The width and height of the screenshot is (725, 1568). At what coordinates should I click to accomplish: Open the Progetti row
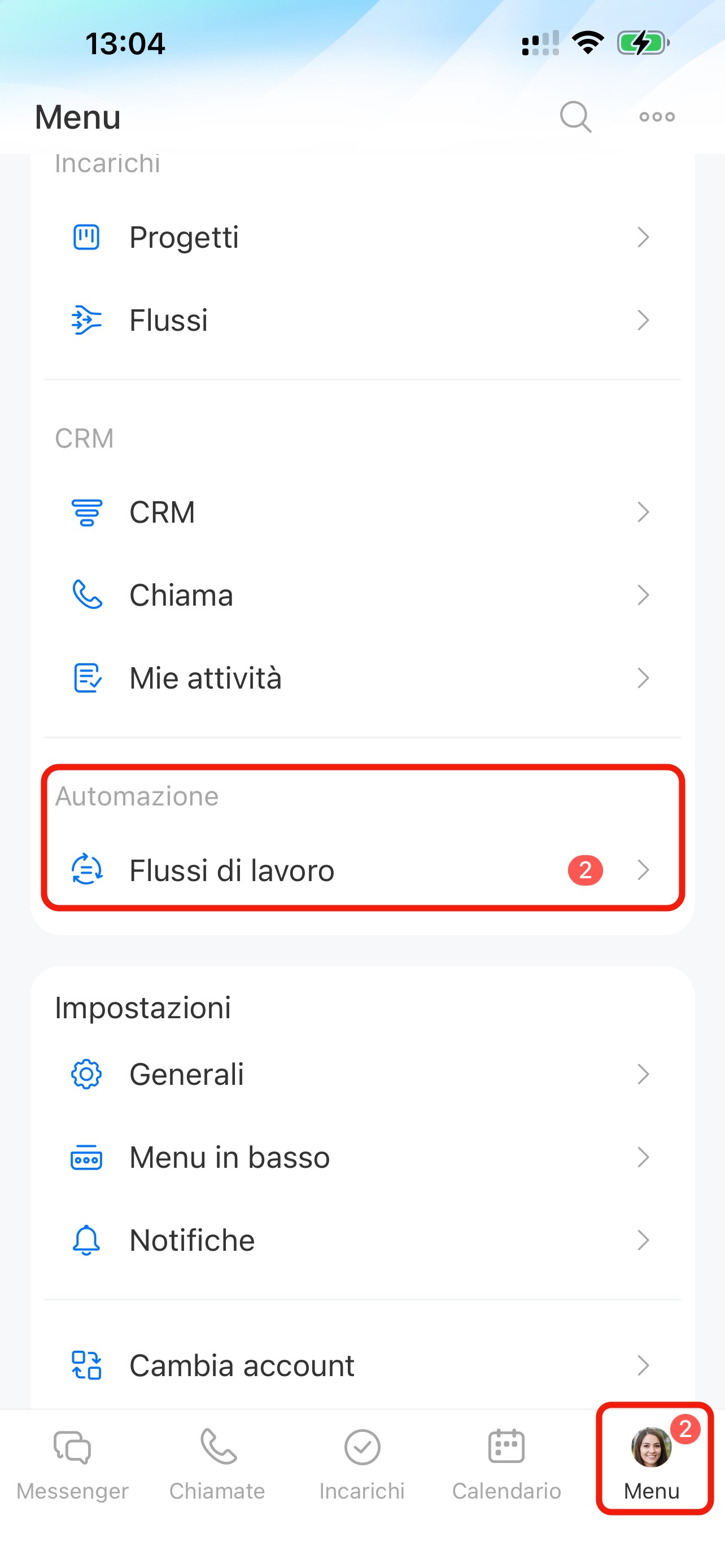tap(361, 238)
